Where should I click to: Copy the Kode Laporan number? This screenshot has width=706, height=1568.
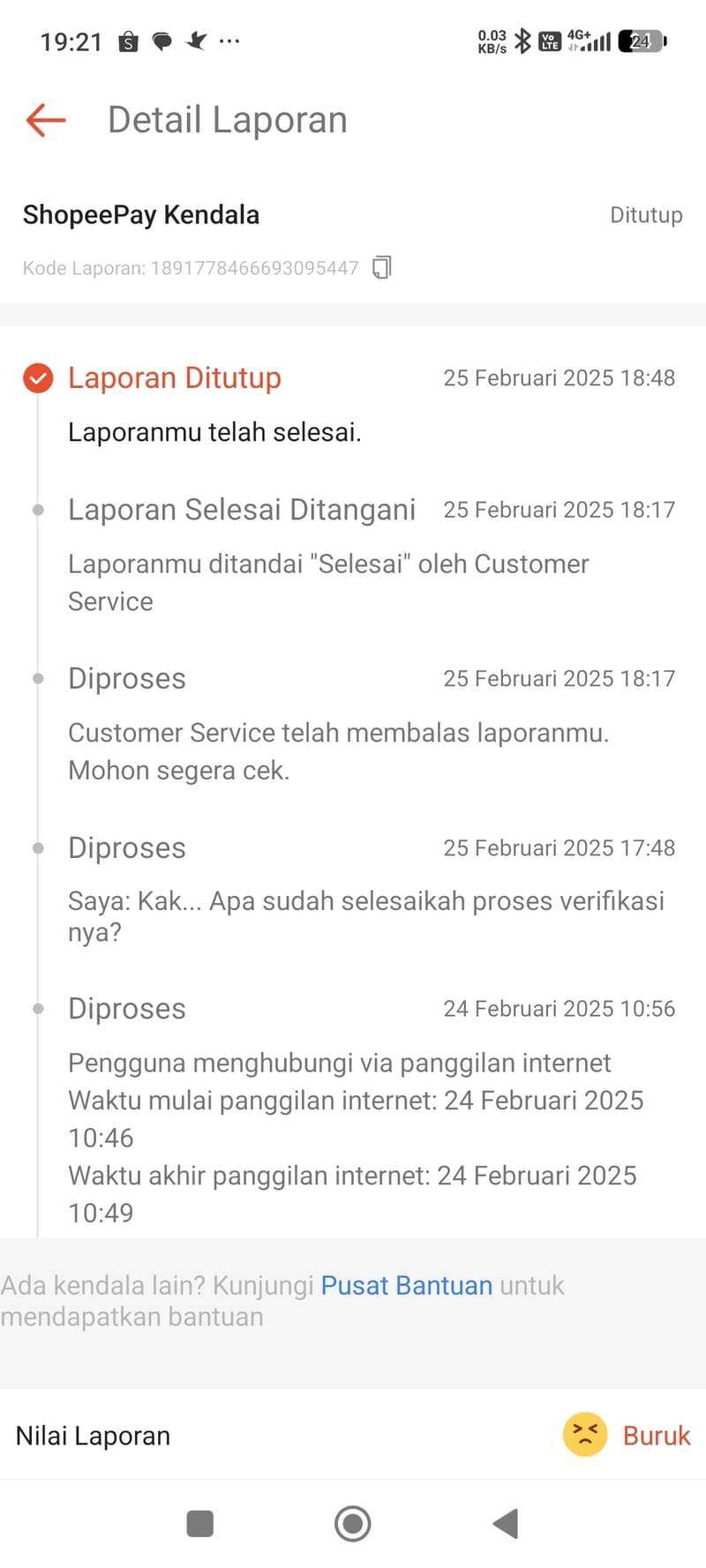click(x=381, y=267)
